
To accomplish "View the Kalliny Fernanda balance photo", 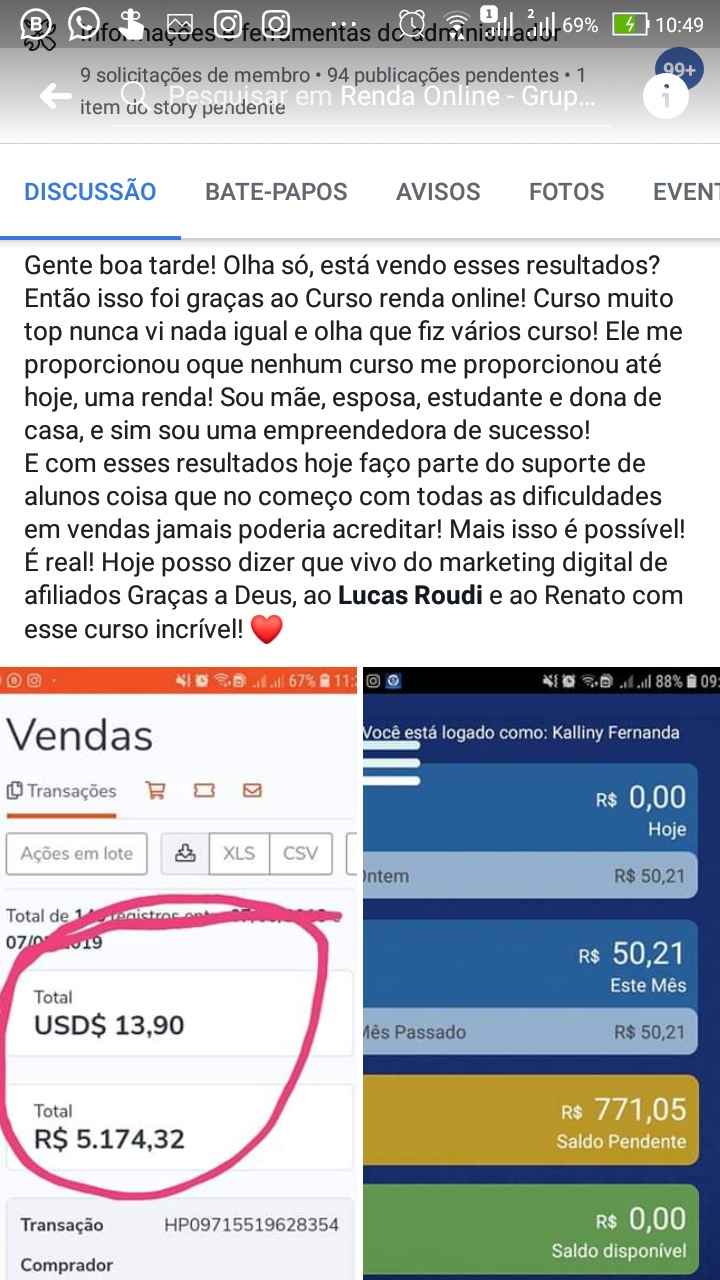I will (x=541, y=972).
